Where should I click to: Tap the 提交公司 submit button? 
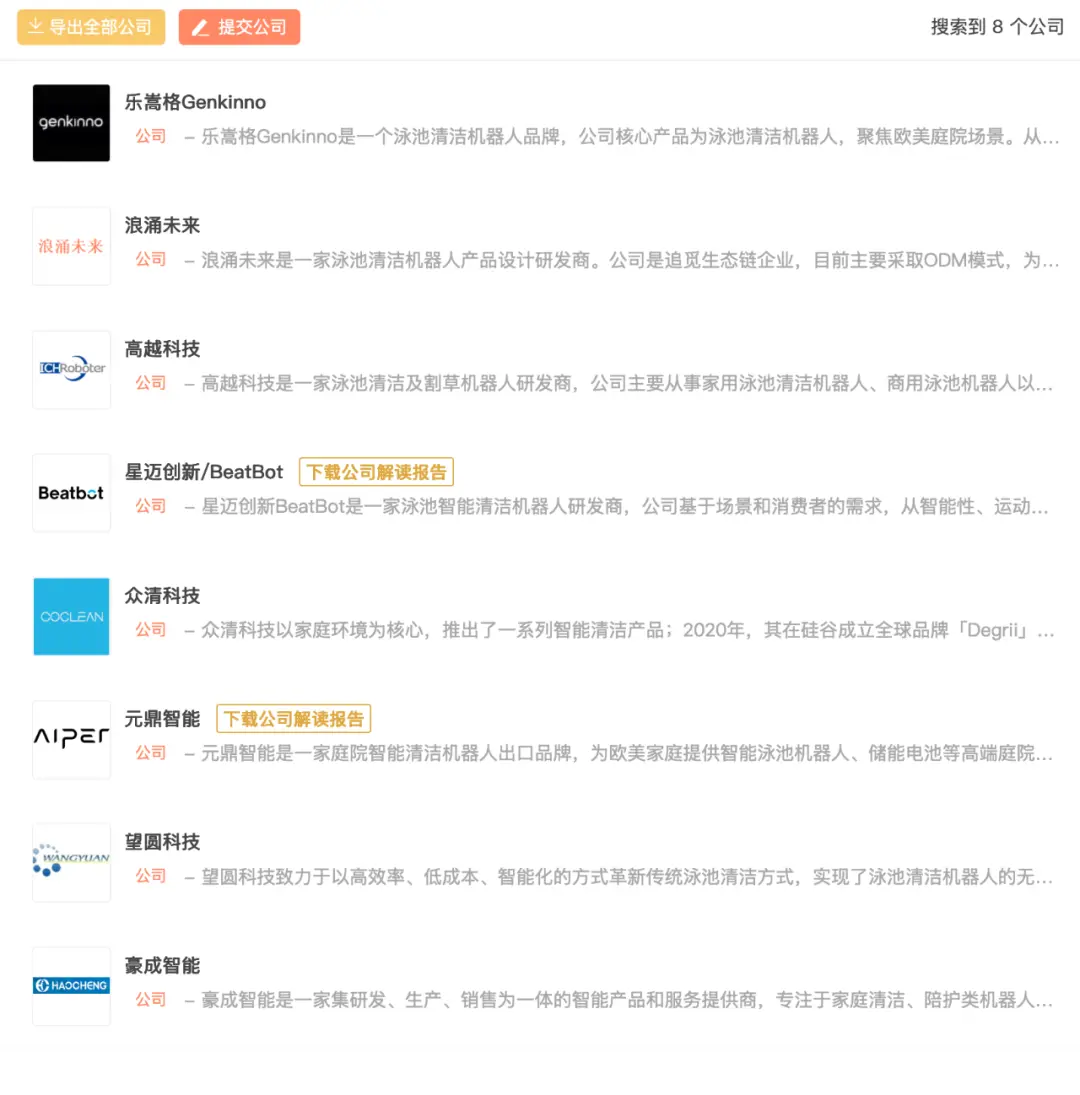point(239,27)
